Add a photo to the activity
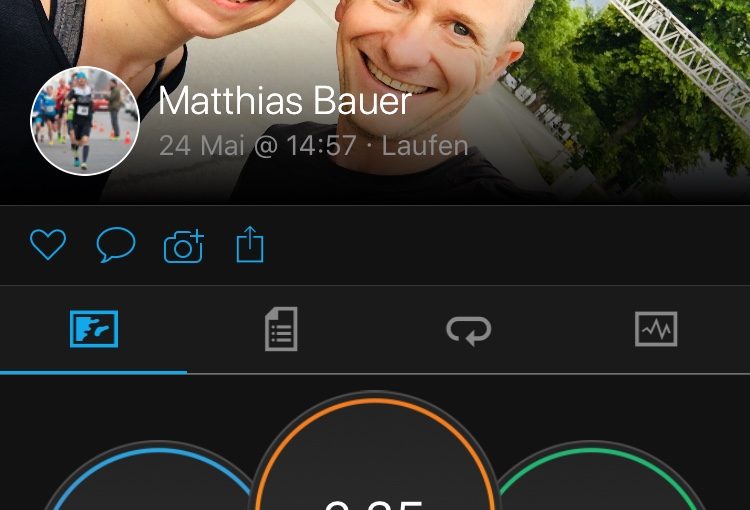Image resolution: width=750 pixels, height=510 pixels. point(184,245)
